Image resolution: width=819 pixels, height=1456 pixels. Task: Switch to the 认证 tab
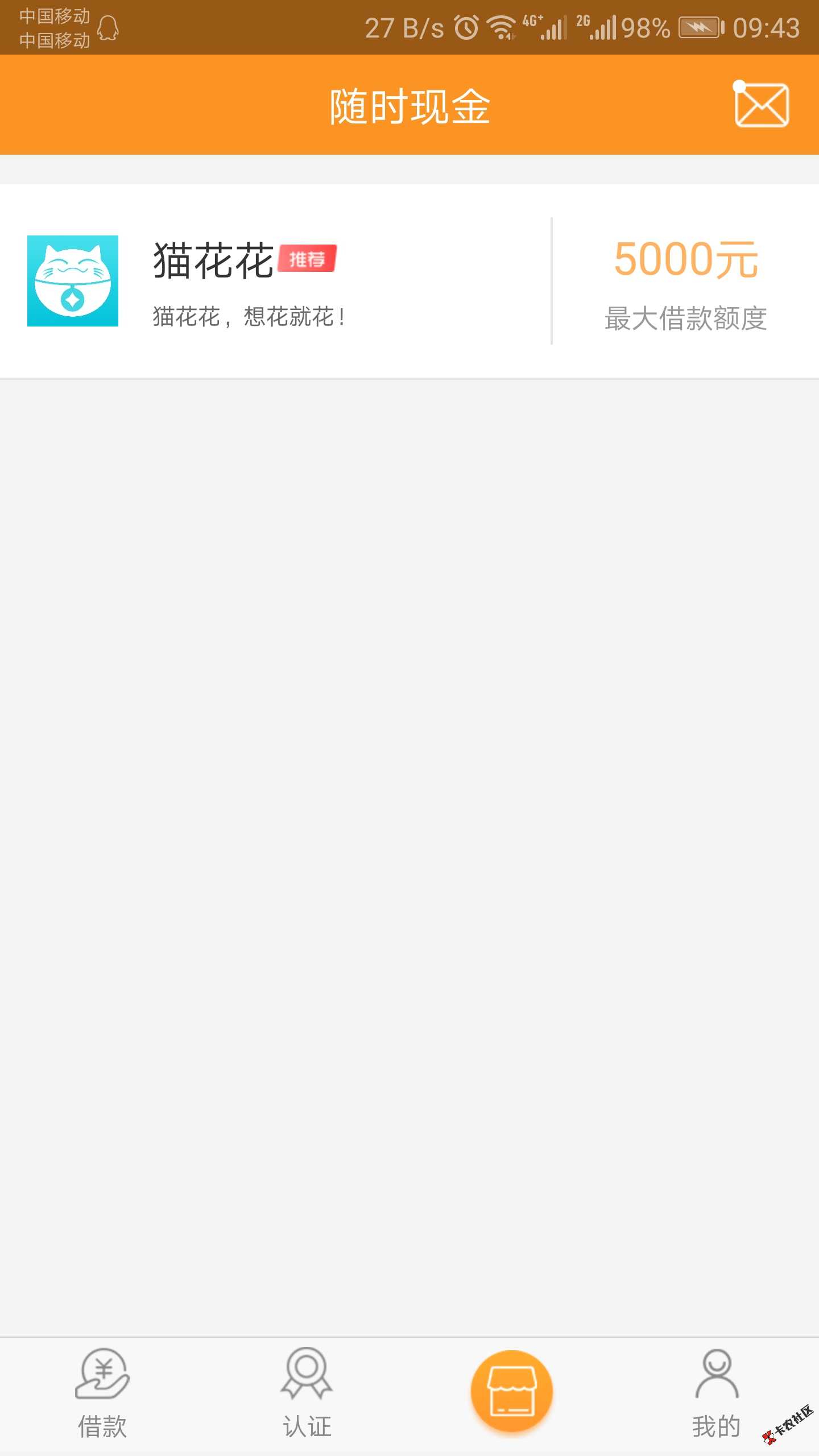click(307, 1395)
